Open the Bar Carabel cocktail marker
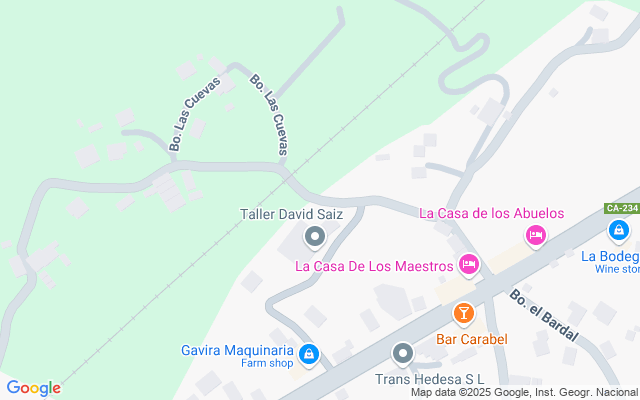Image resolution: width=640 pixels, height=400 pixels. click(463, 315)
